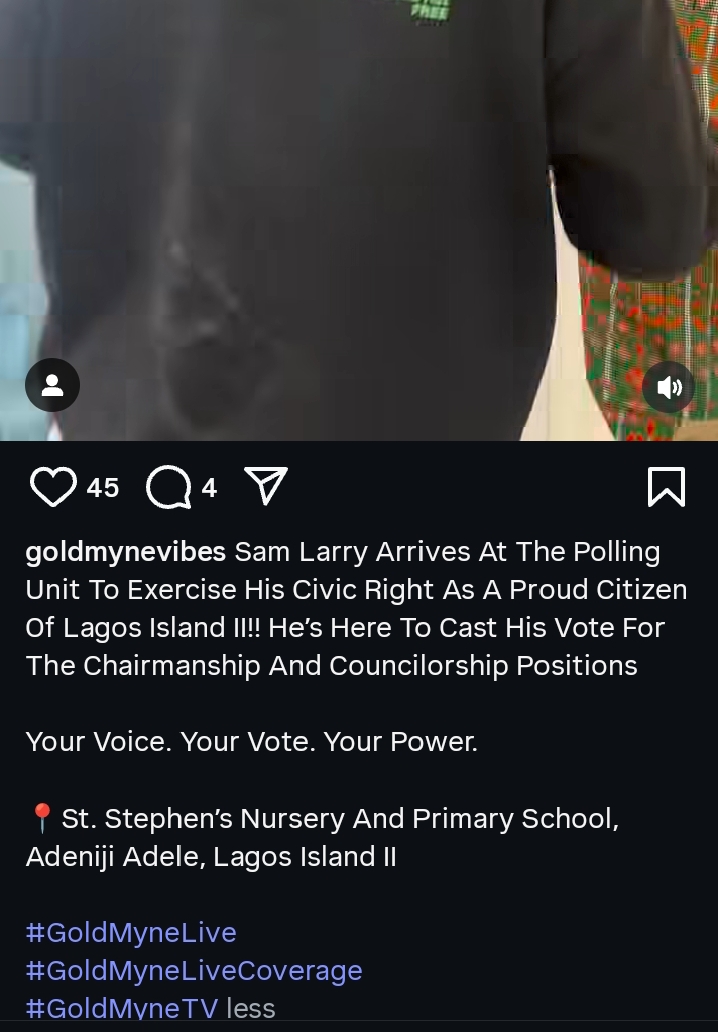Toggle the video sound speaker icon
The image size is (718, 1032).
click(668, 387)
